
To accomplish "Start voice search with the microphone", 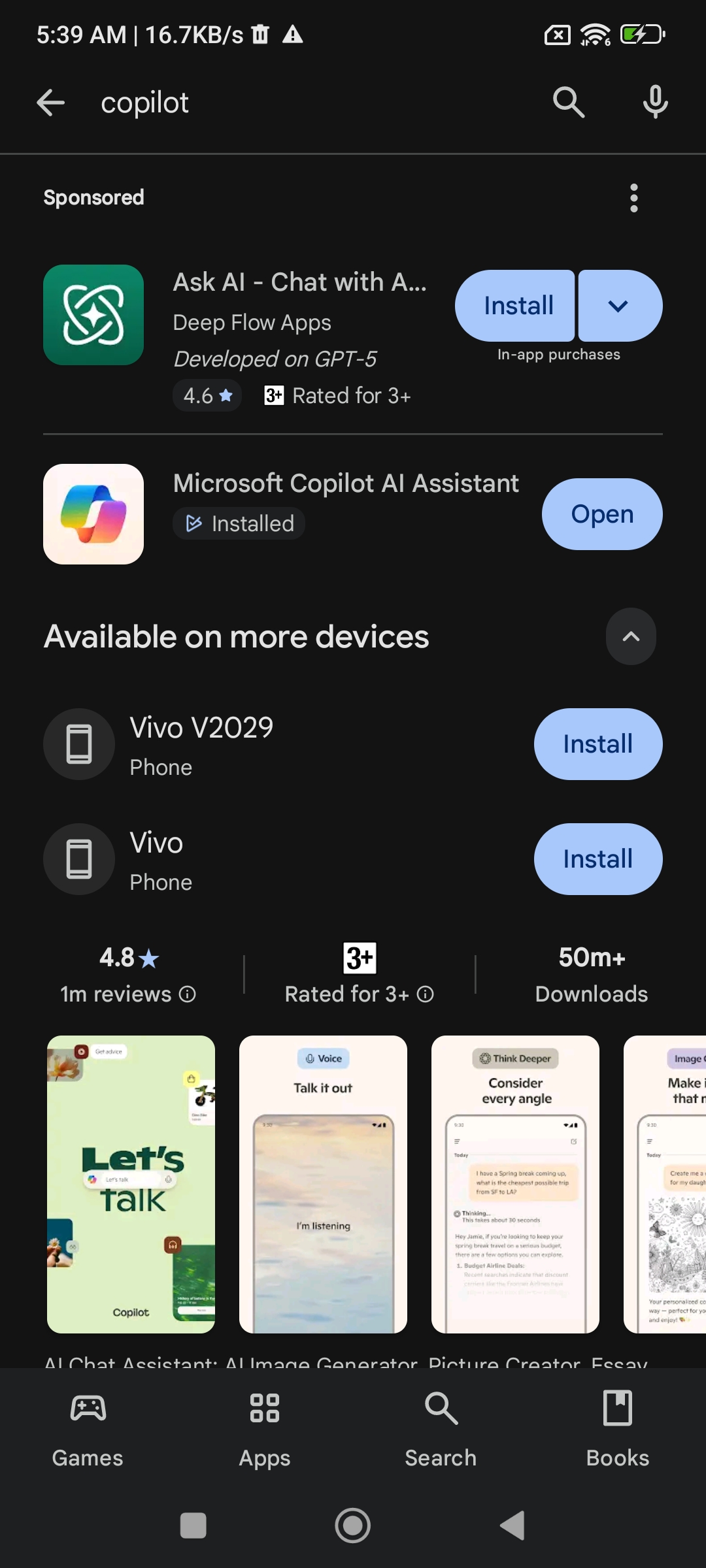I will point(654,103).
